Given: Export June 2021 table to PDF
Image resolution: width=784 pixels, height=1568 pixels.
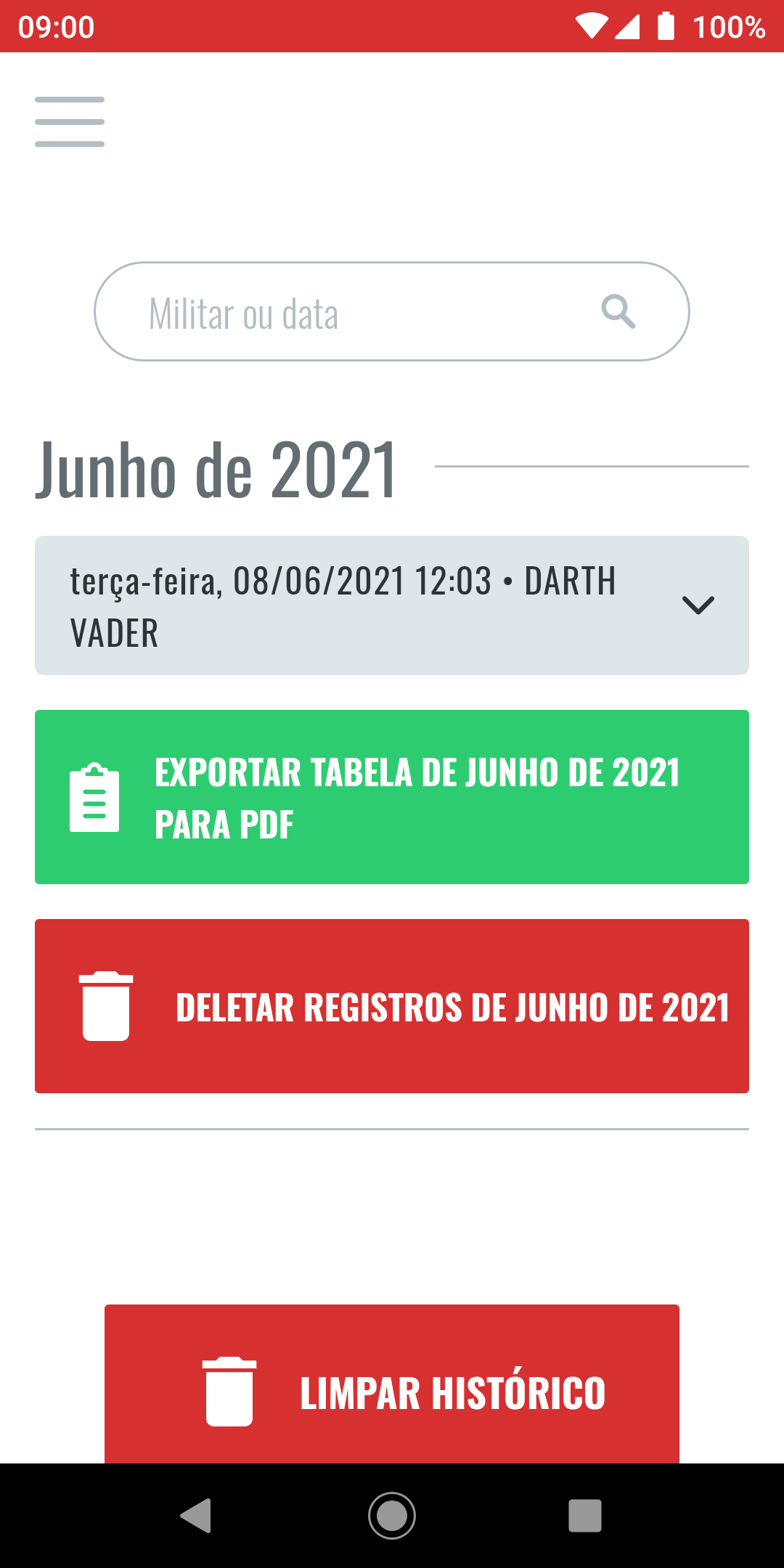Looking at the screenshot, I should point(392,797).
